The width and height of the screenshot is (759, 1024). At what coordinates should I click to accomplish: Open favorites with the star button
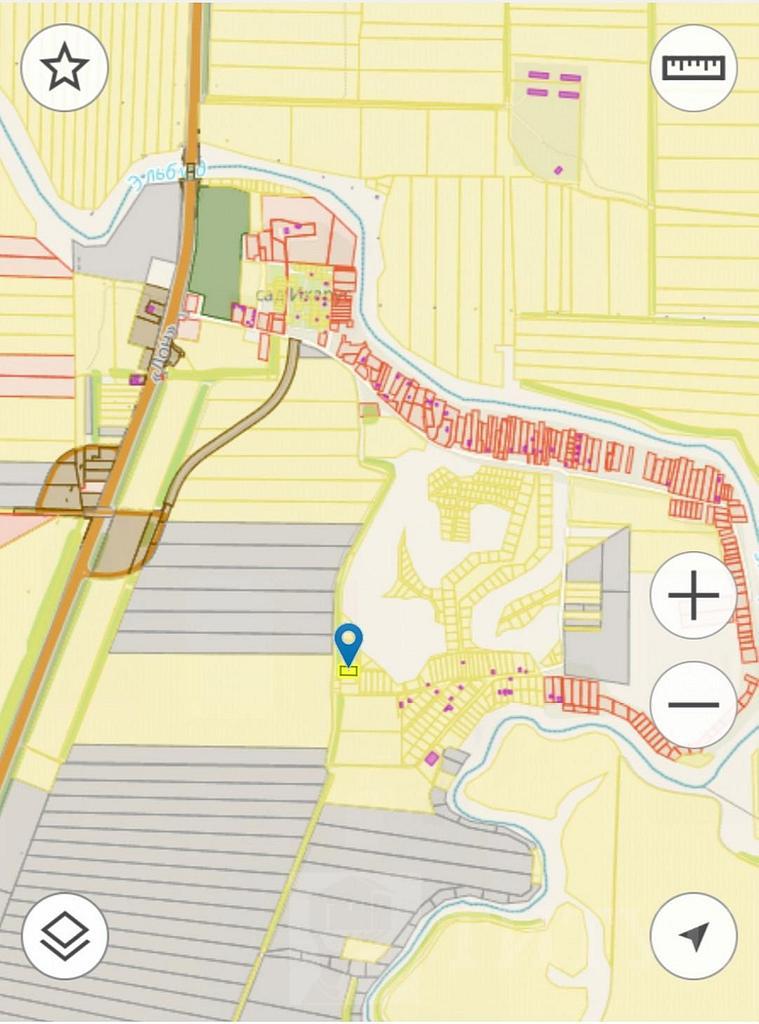click(65, 68)
